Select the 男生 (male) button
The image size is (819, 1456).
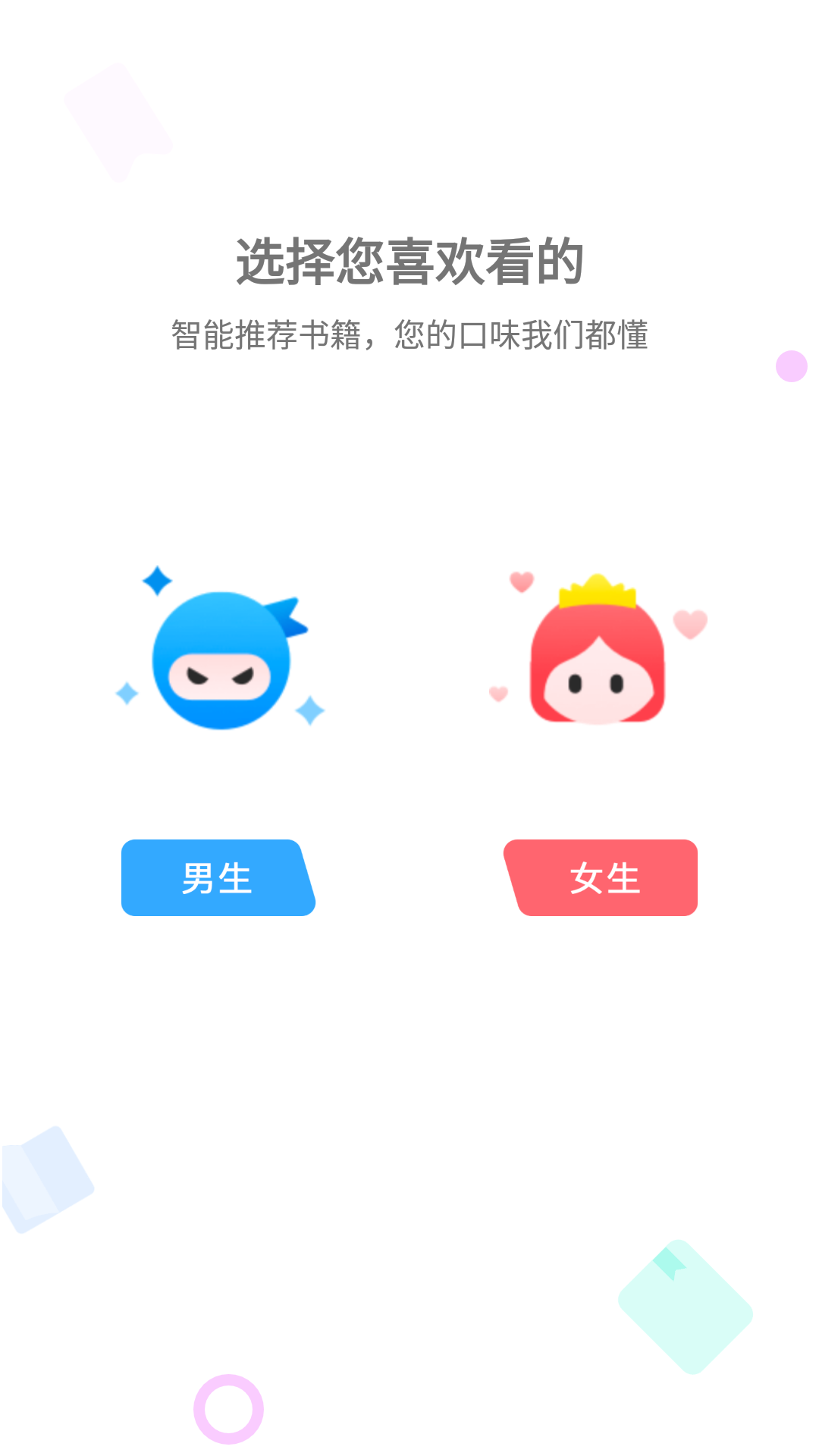(218, 877)
